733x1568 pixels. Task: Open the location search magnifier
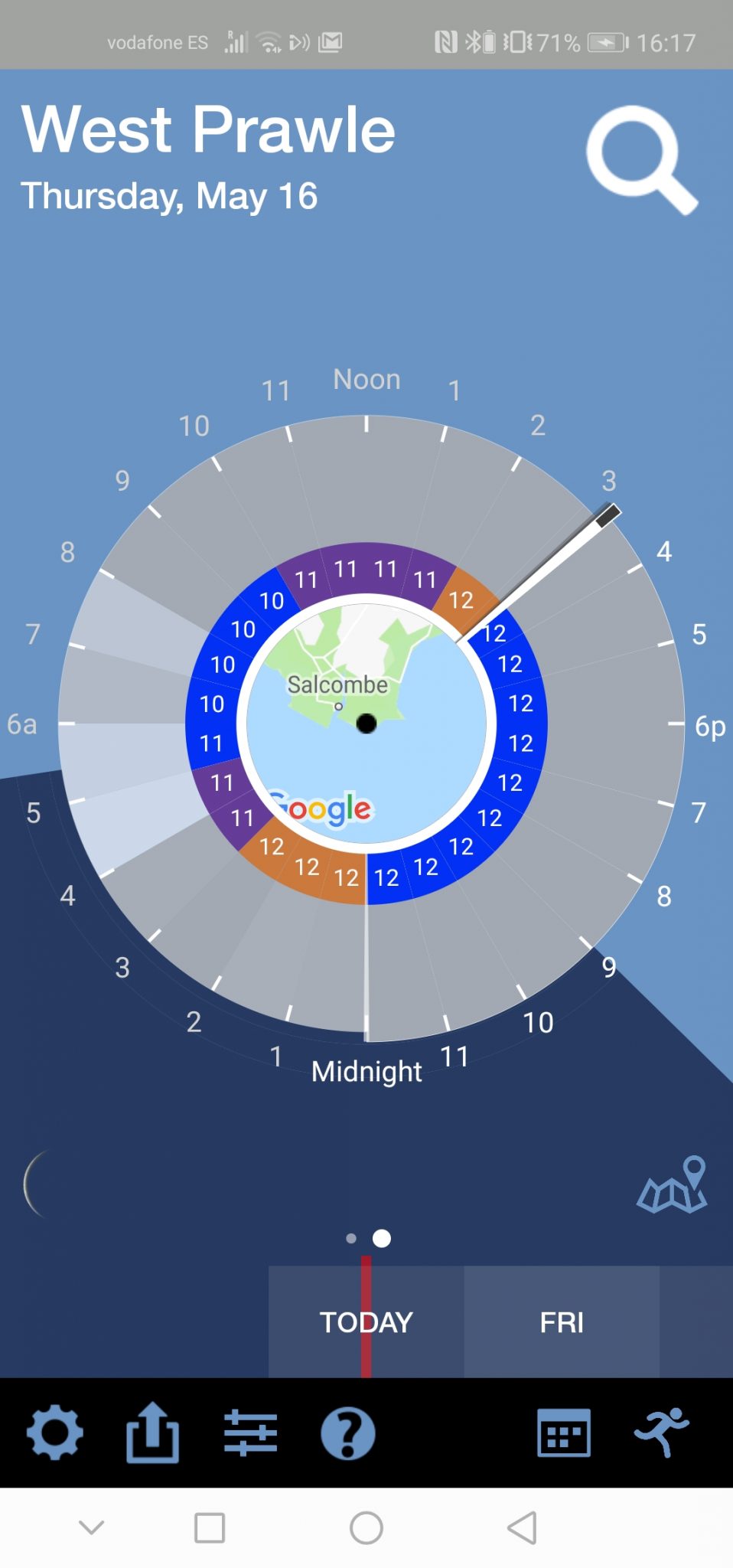[641, 159]
